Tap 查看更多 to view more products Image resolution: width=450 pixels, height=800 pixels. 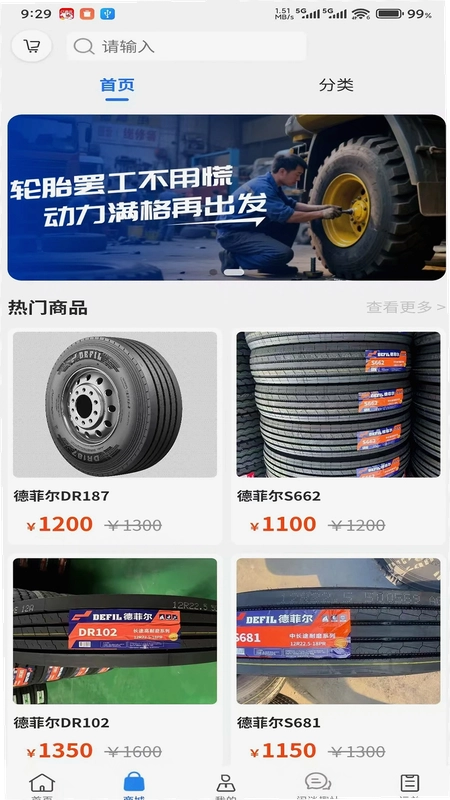[x=405, y=307]
